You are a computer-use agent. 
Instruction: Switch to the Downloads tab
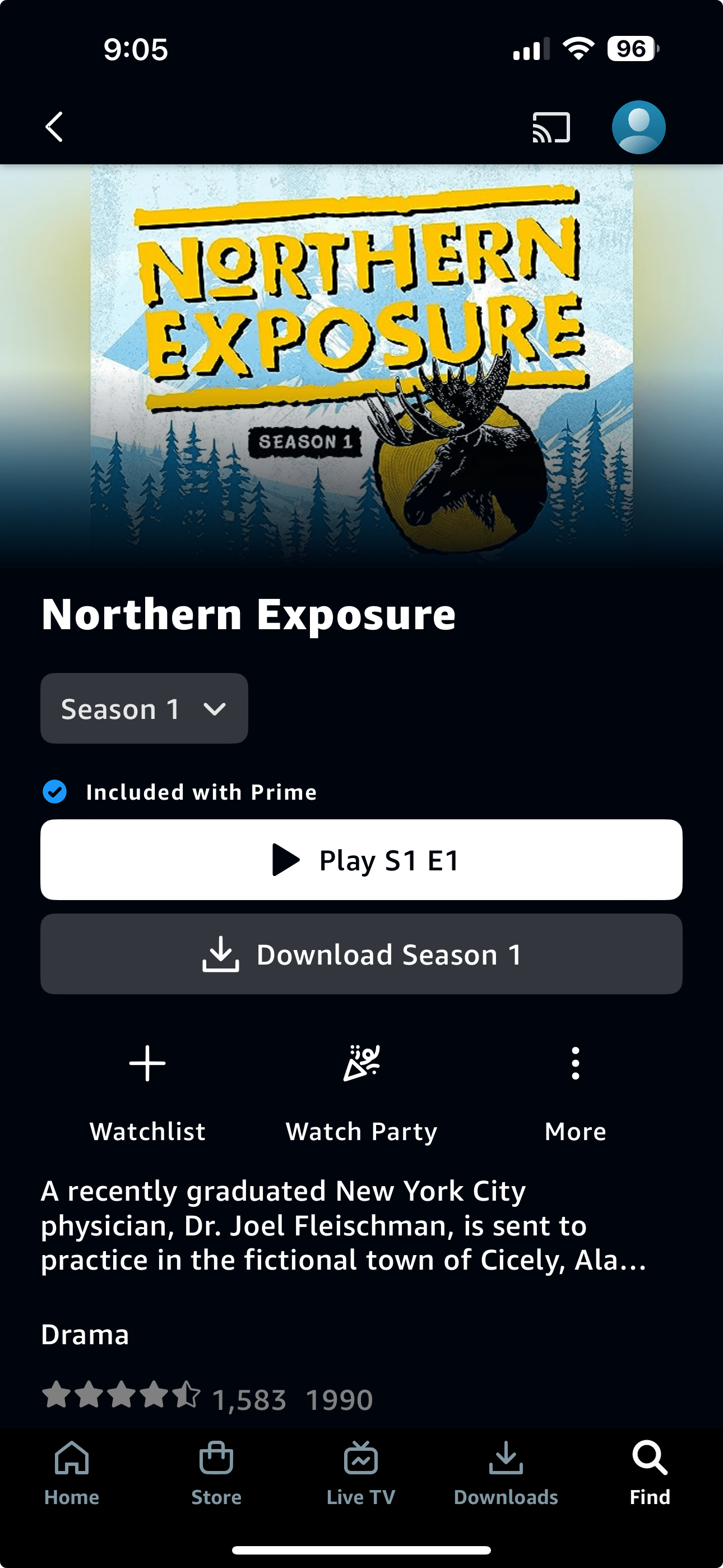click(x=506, y=1473)
